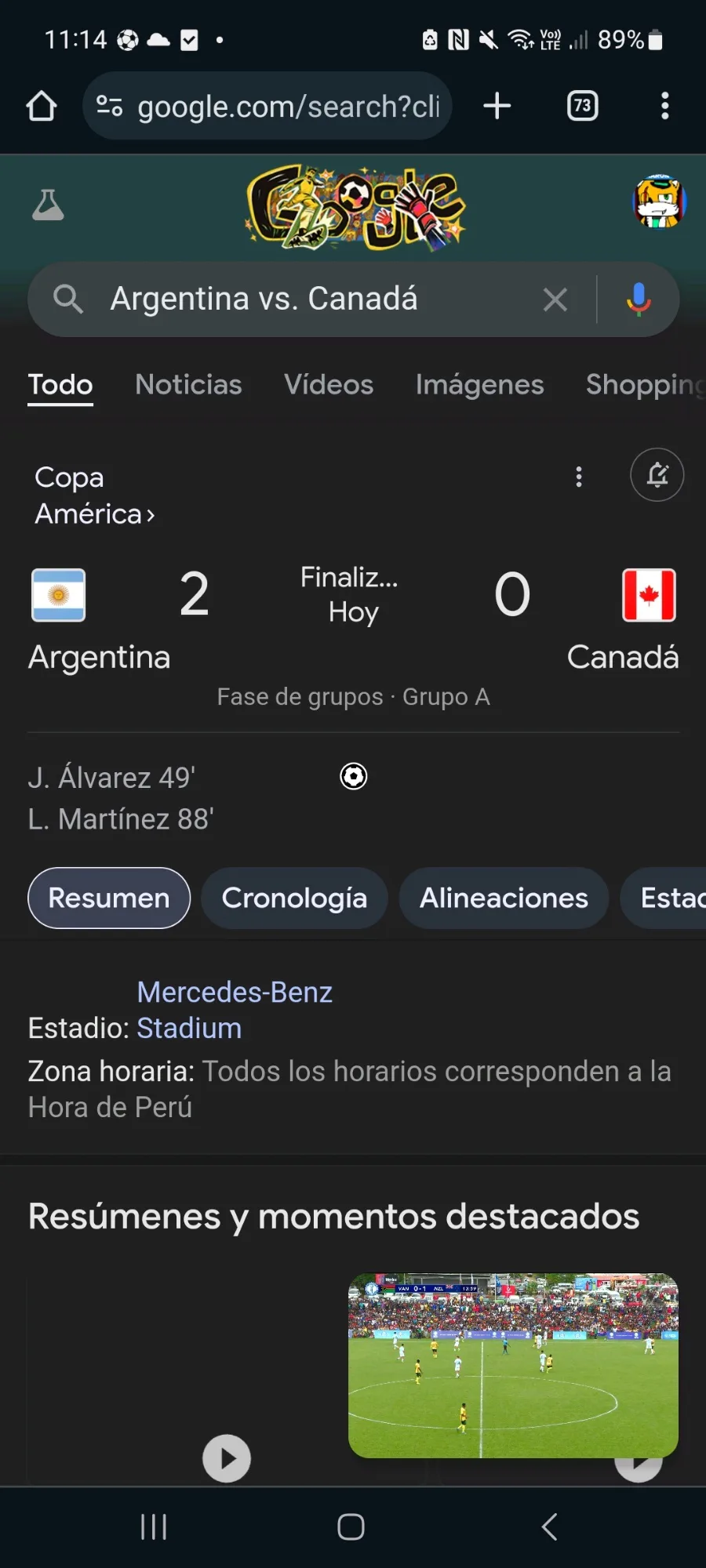706x1568 pixels.
Task: Switch to the Imágenes tab
Action: 479,385
